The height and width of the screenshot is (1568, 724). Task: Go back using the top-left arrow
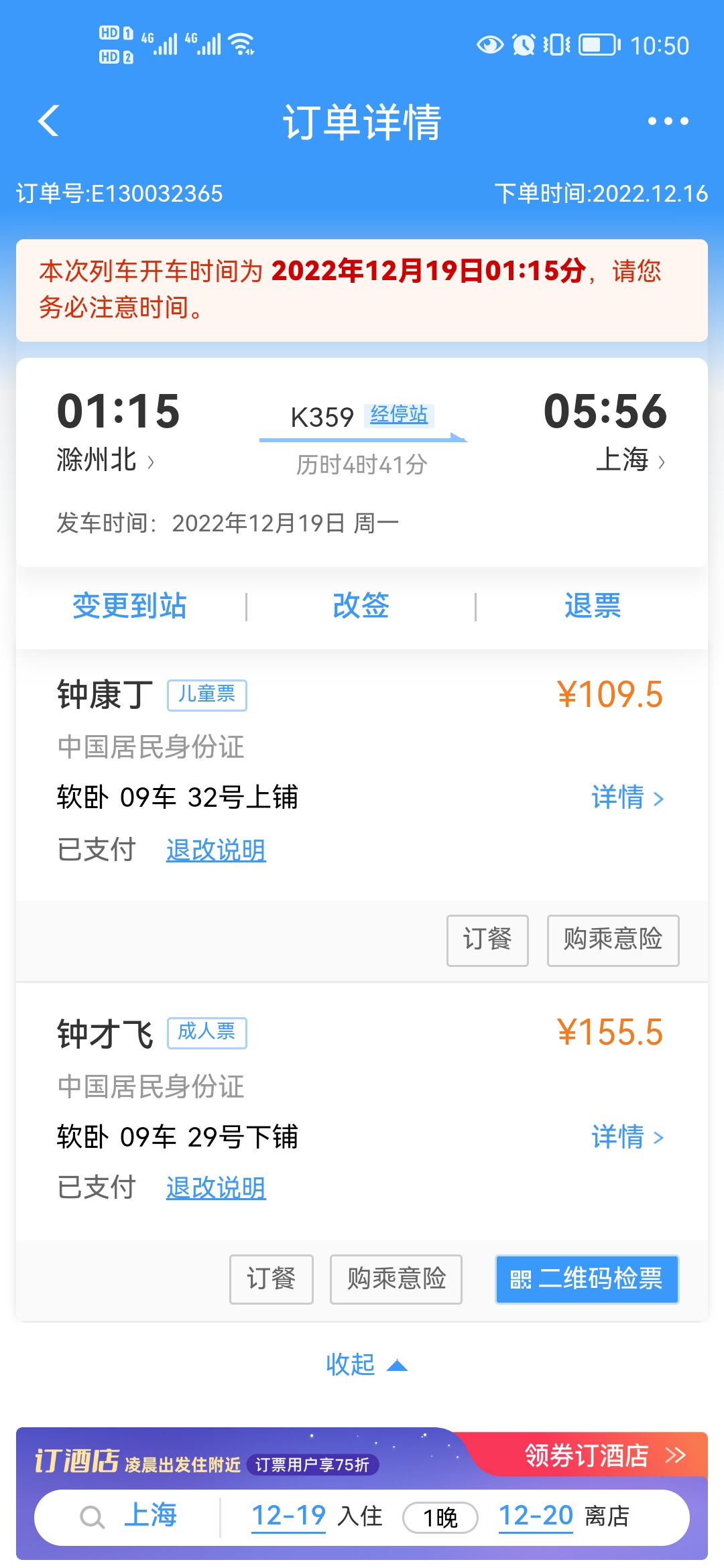(48, 121)
